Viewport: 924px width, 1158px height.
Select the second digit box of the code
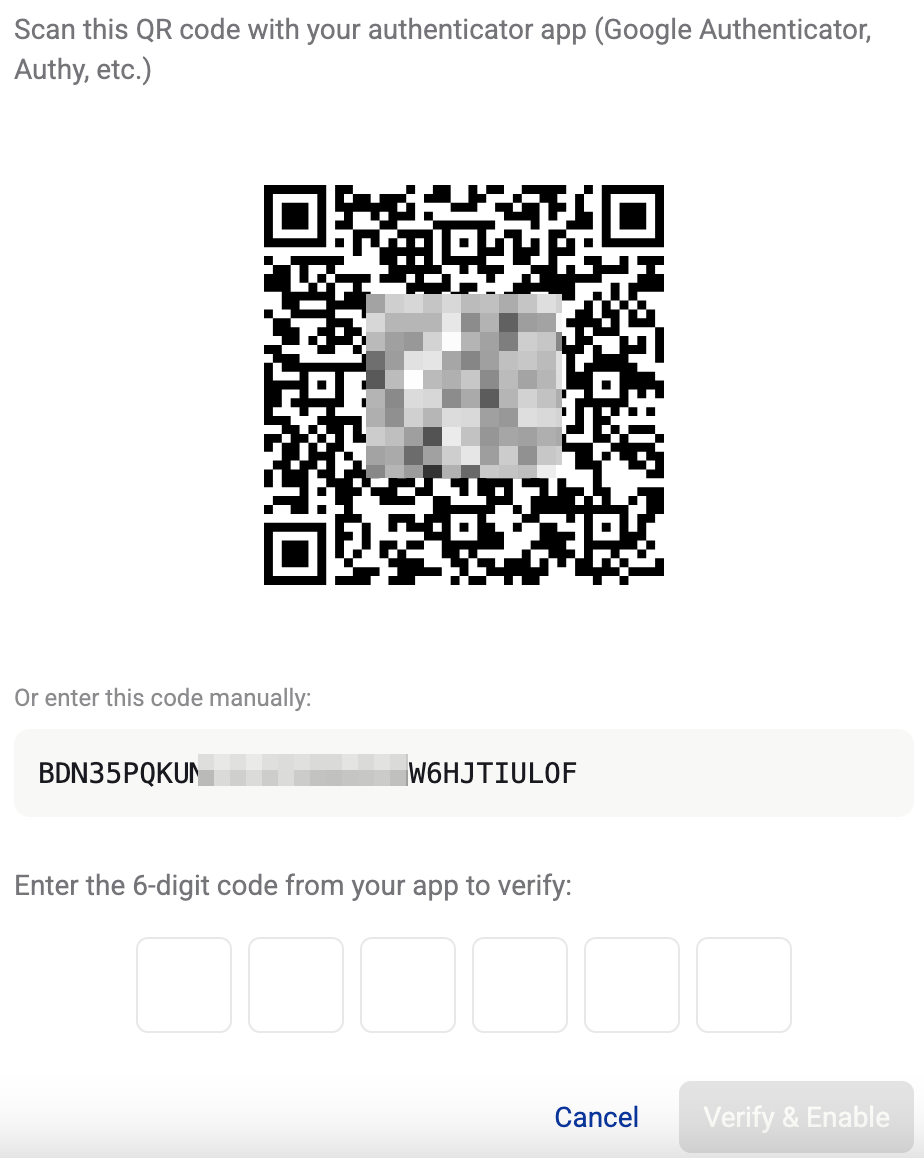[x=296, y=984]
